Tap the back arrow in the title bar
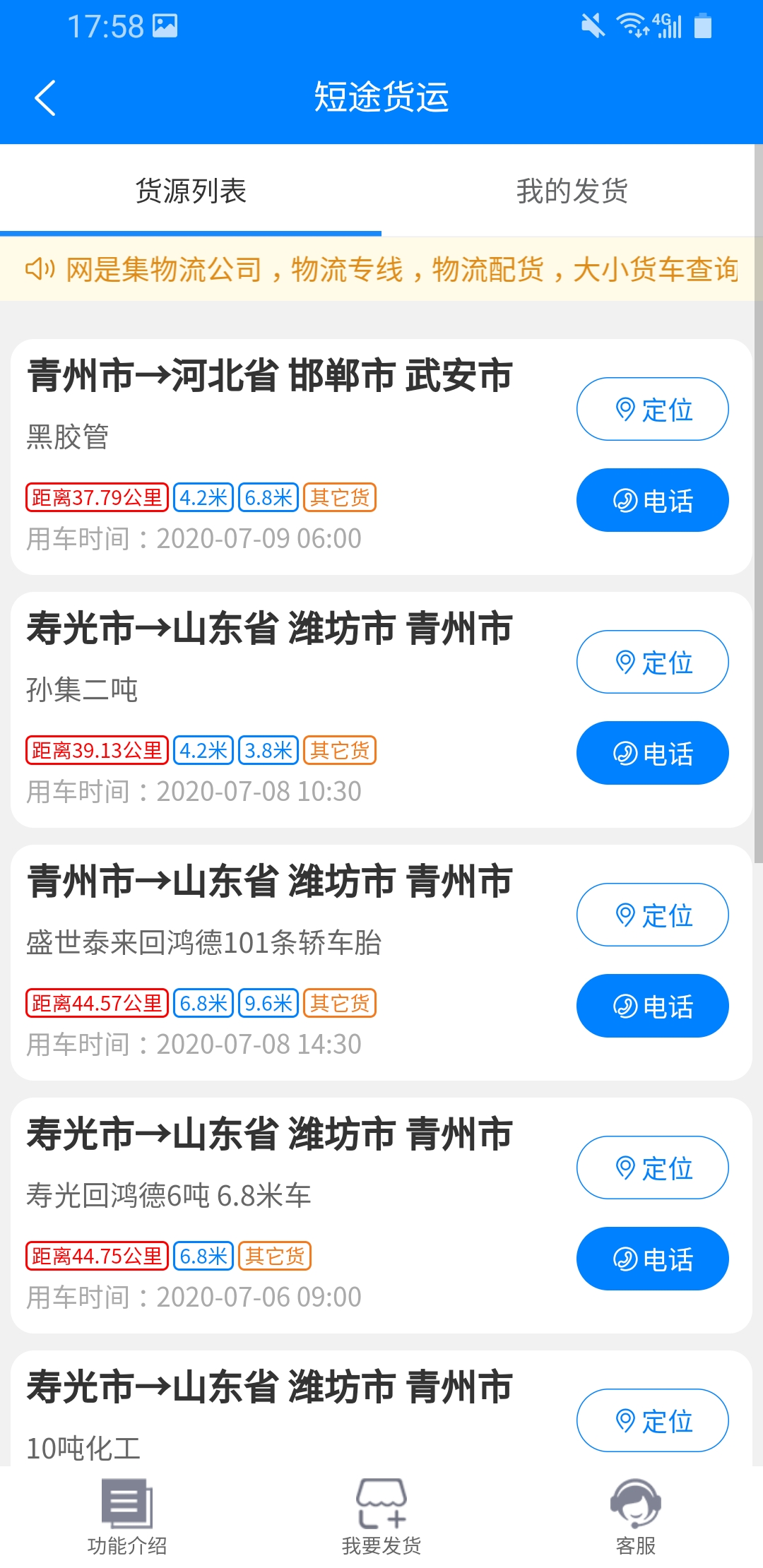Screen dimensions: 763x1568 (x=46, y=98)
